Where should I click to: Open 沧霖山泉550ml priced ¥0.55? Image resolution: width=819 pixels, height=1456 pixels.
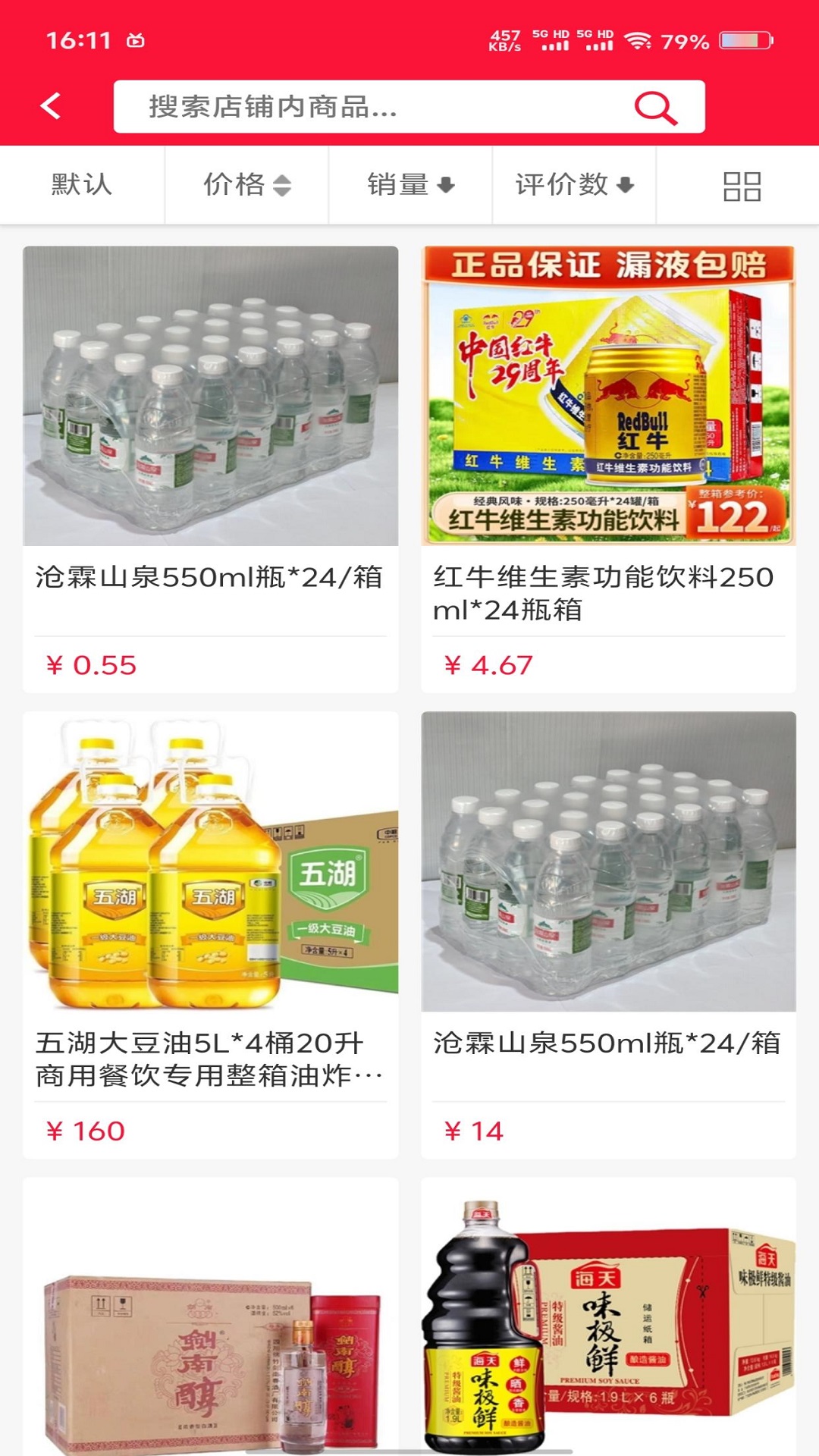coord(210,469)
